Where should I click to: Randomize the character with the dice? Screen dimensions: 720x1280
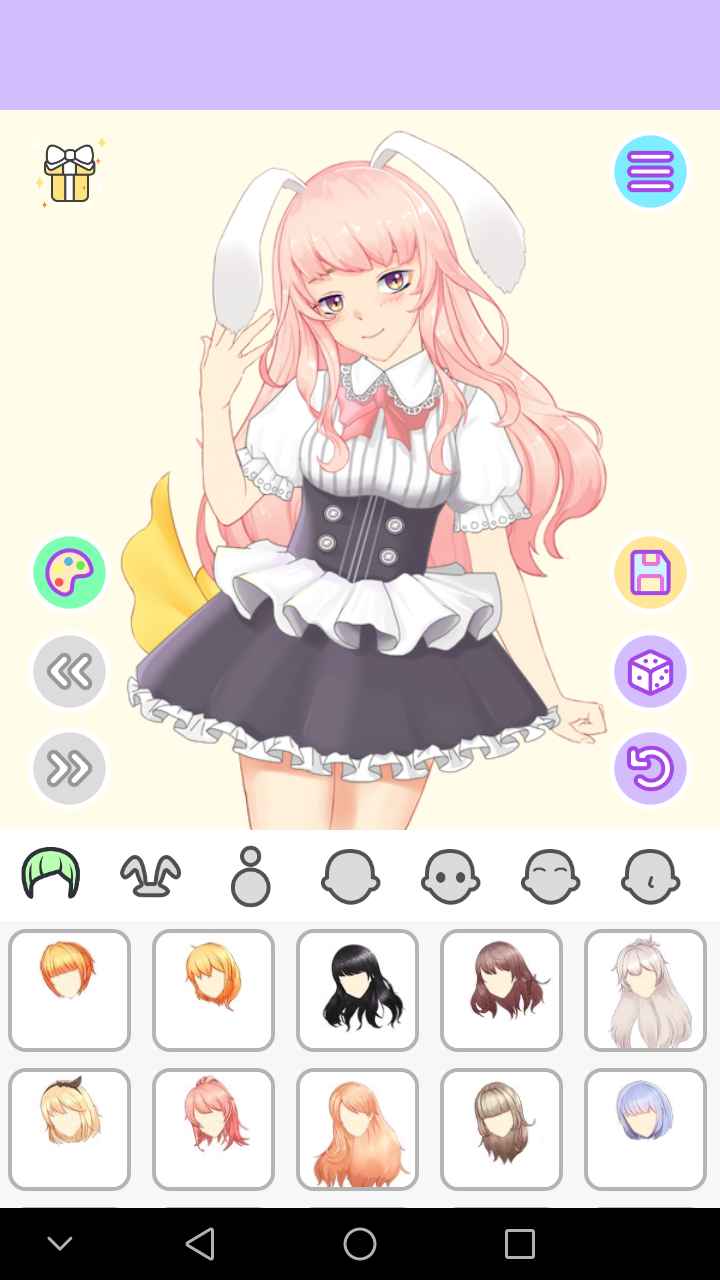(650, 671)
